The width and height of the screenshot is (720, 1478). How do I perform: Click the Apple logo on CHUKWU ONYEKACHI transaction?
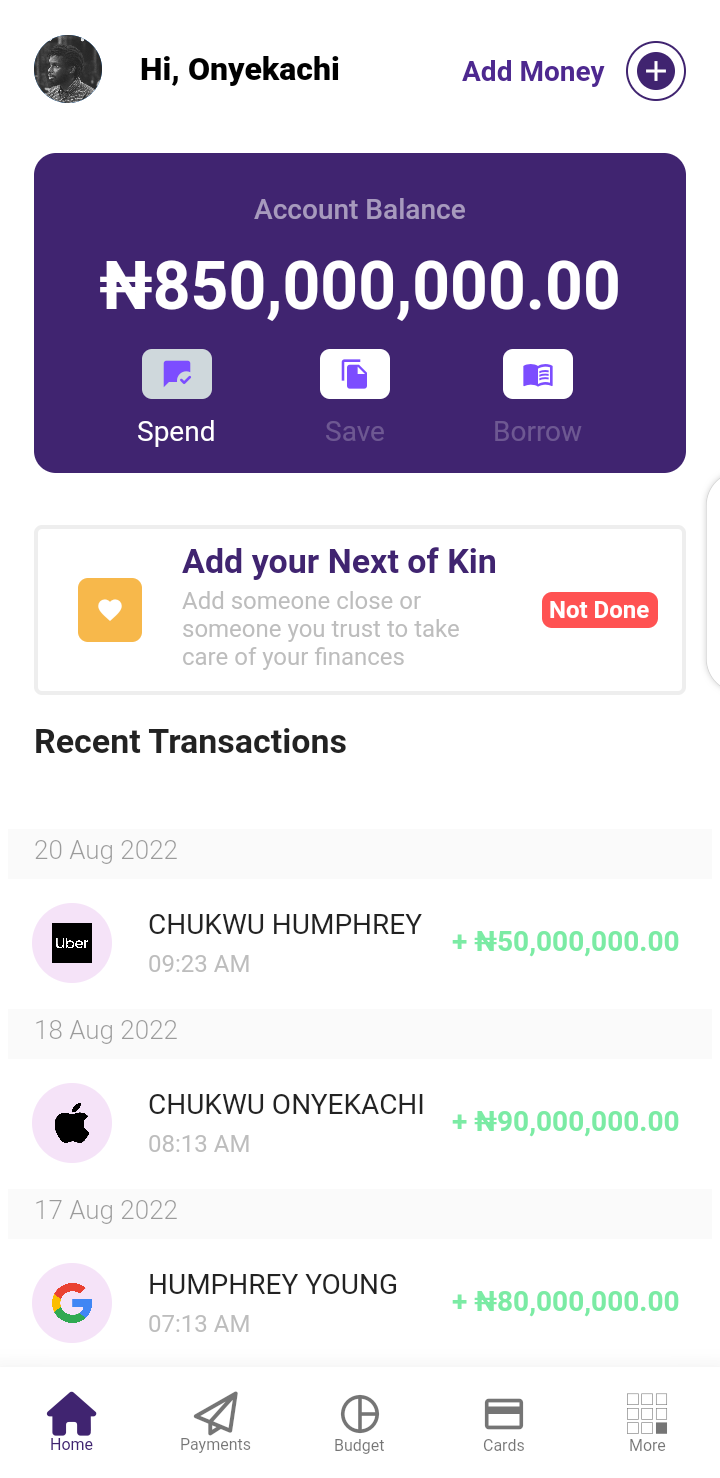pos(72,1122)
